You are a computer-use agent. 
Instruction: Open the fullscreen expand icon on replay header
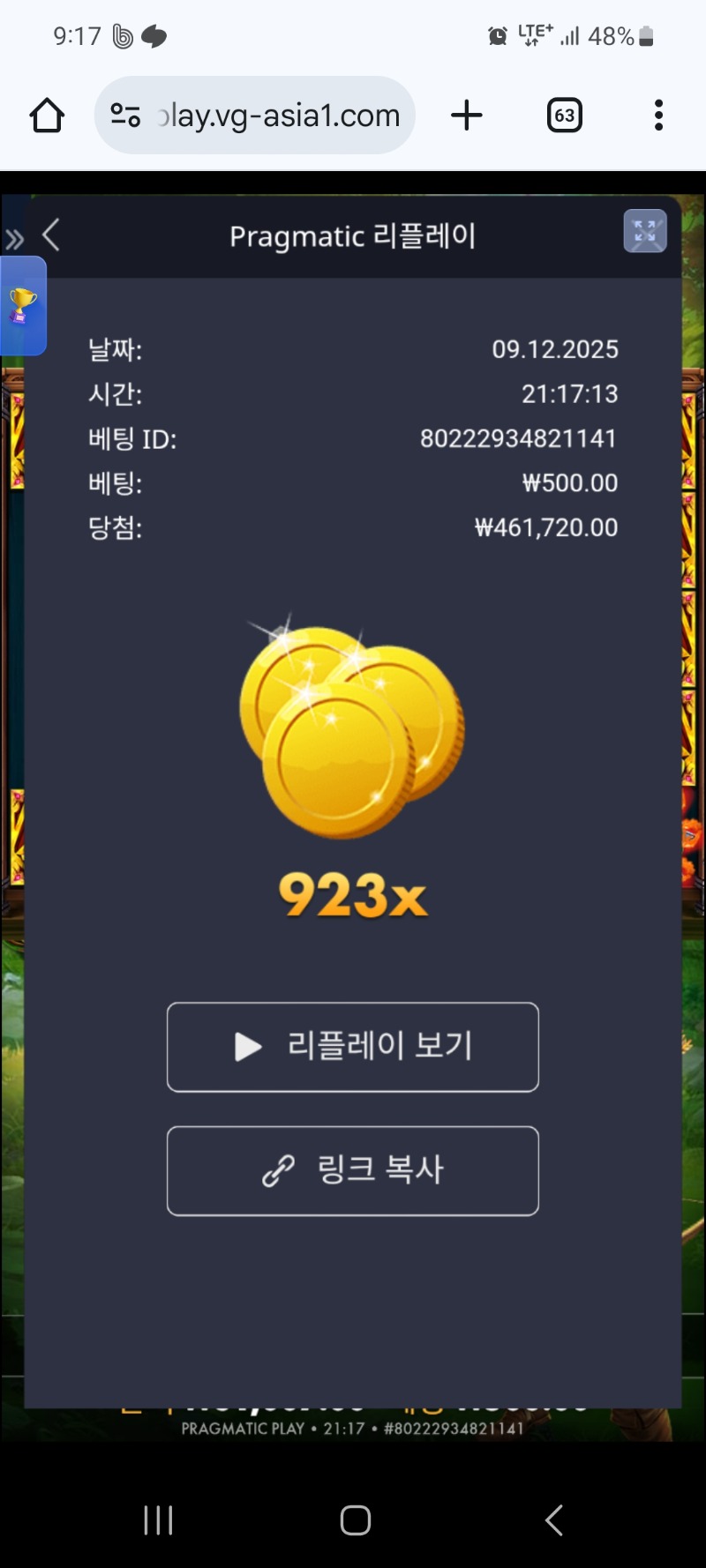pyautogui.click(x=645, y=232)
